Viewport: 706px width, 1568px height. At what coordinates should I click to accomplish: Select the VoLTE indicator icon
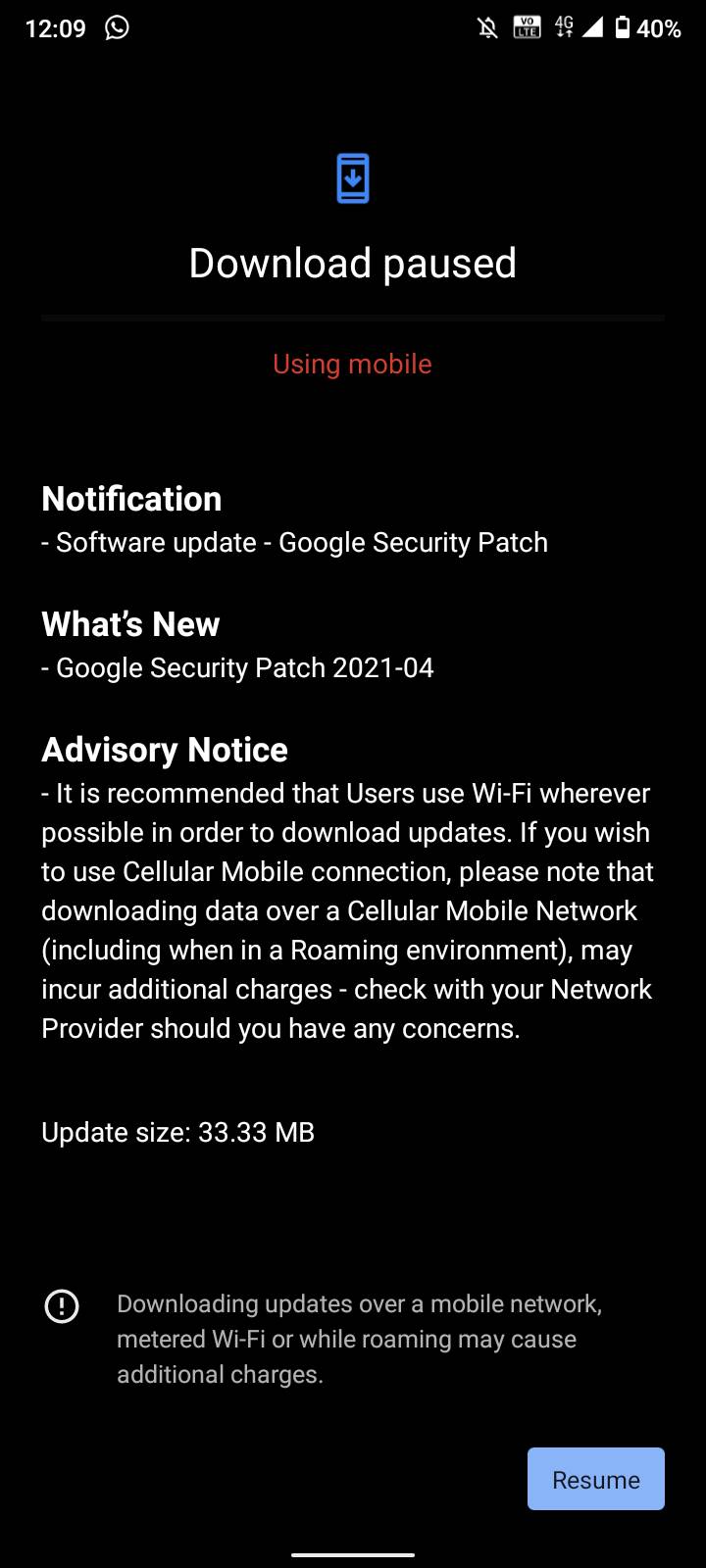click(526, 27)
